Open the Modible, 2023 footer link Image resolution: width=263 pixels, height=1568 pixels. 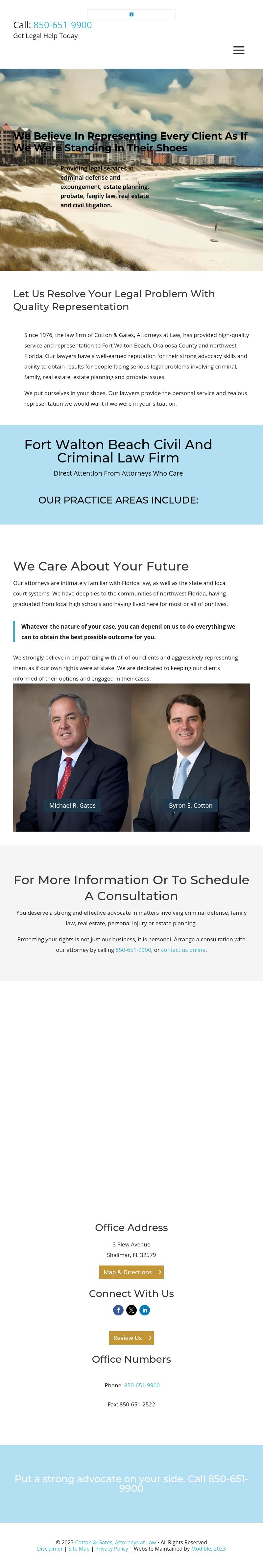coord(208,1549)
